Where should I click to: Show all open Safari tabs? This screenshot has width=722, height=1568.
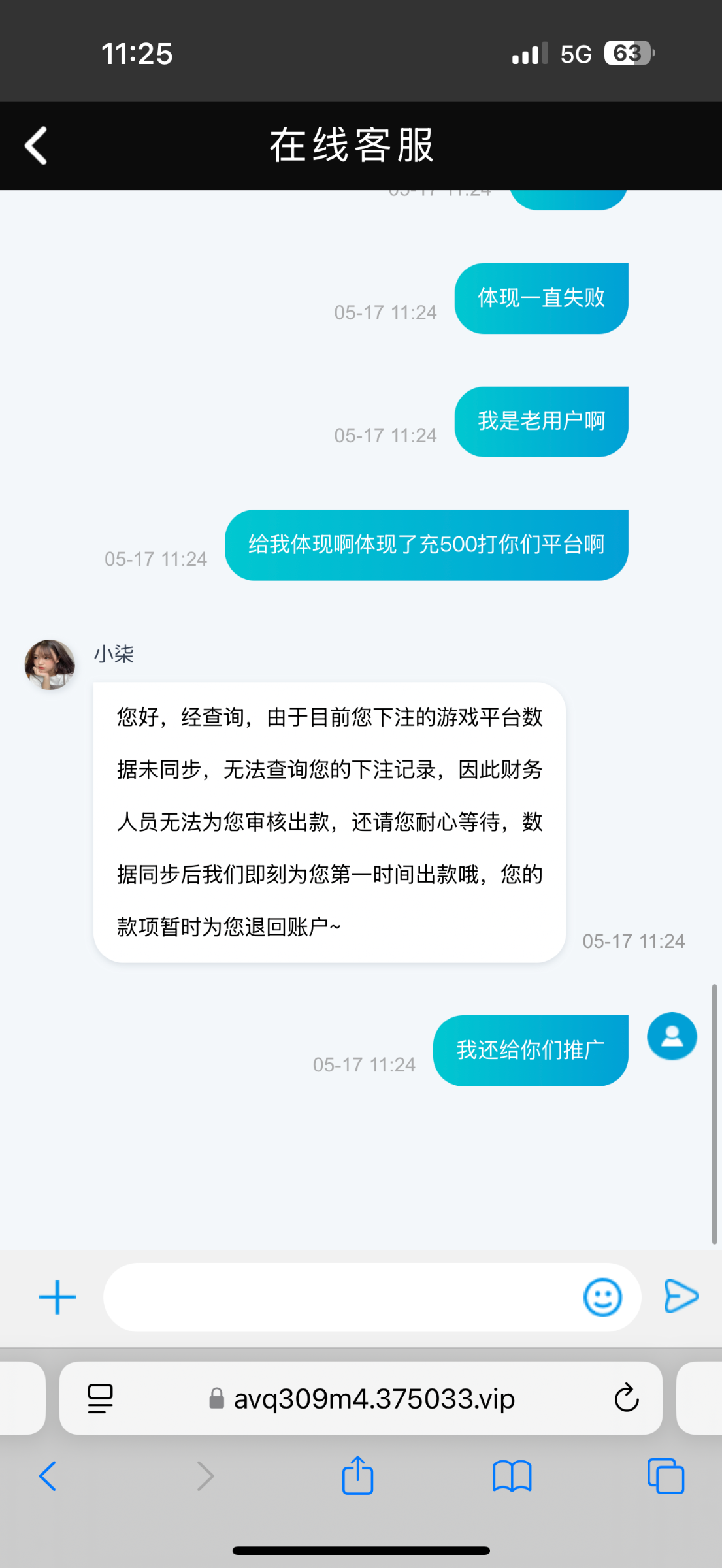click(665, 1476)
